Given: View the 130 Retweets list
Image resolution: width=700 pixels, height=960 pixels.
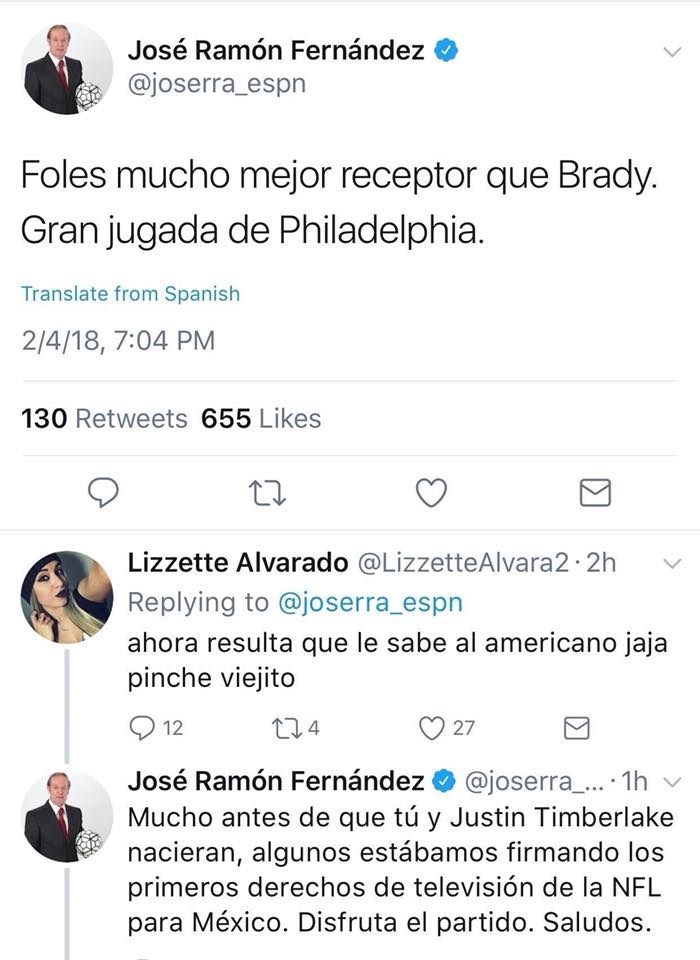Looking at the screenshot, I should pos(104,418).
